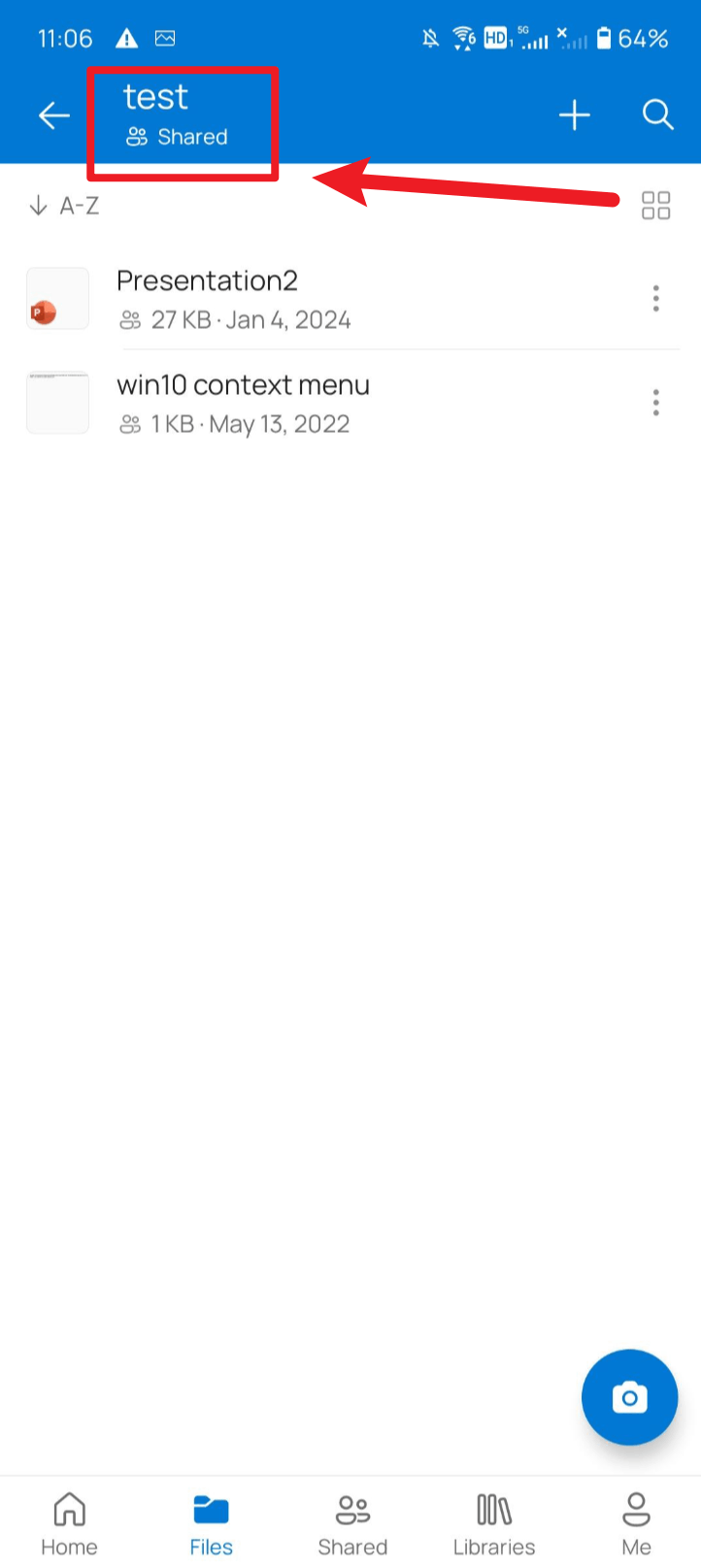Screen dimensions: 701x1568
Task: Go back using the arrow
Action: tap(54, 115)
